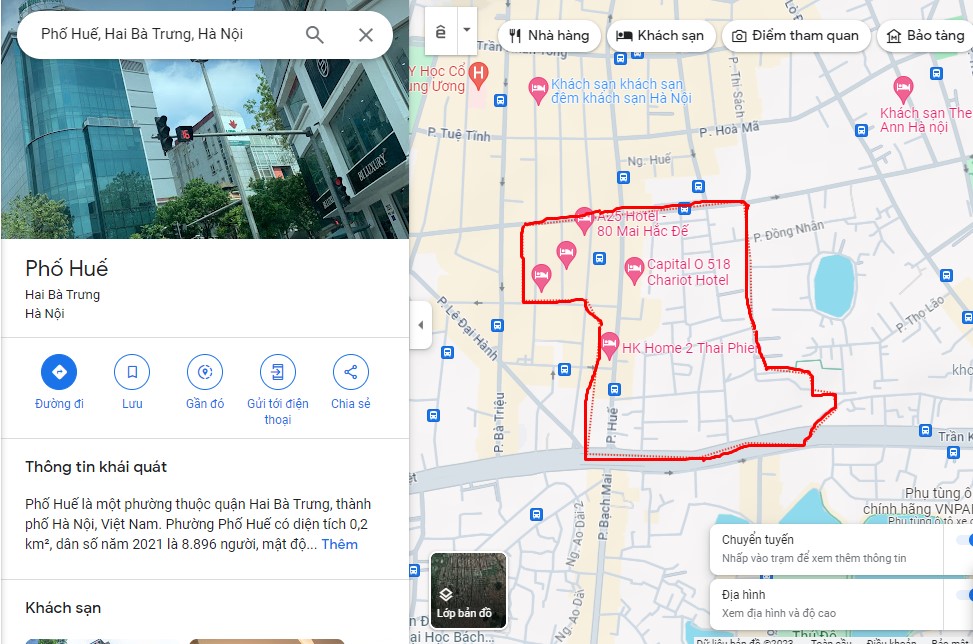Viewport: 973px width, 644px height.
Task: Clear the Phố Huế search query
Action: click(x=366, y=35)
